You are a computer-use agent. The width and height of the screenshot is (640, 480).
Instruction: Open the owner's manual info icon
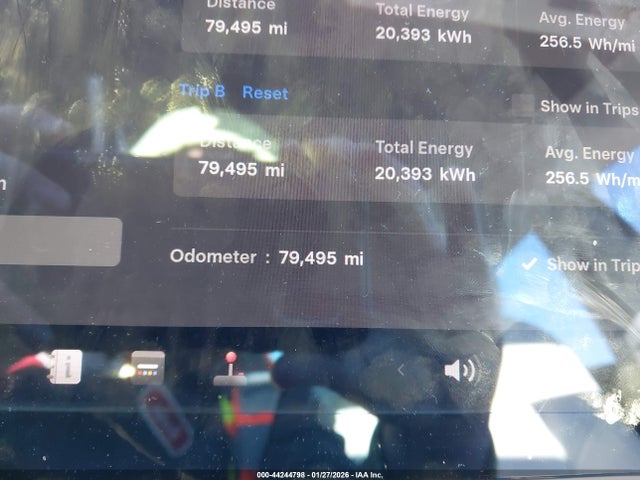tap(66, 367)
